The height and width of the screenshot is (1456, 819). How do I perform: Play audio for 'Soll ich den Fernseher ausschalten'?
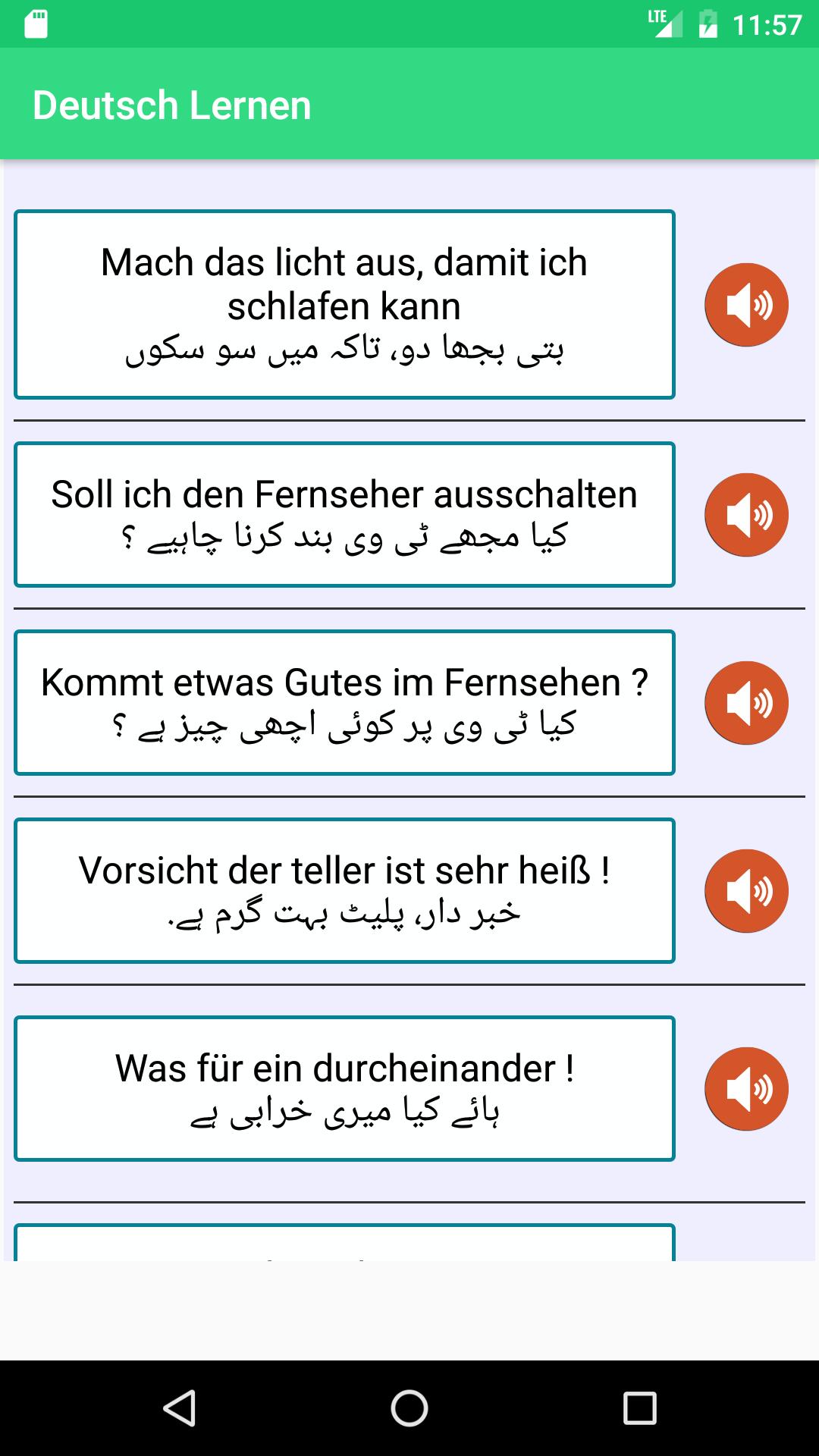[x=746, y=515]
